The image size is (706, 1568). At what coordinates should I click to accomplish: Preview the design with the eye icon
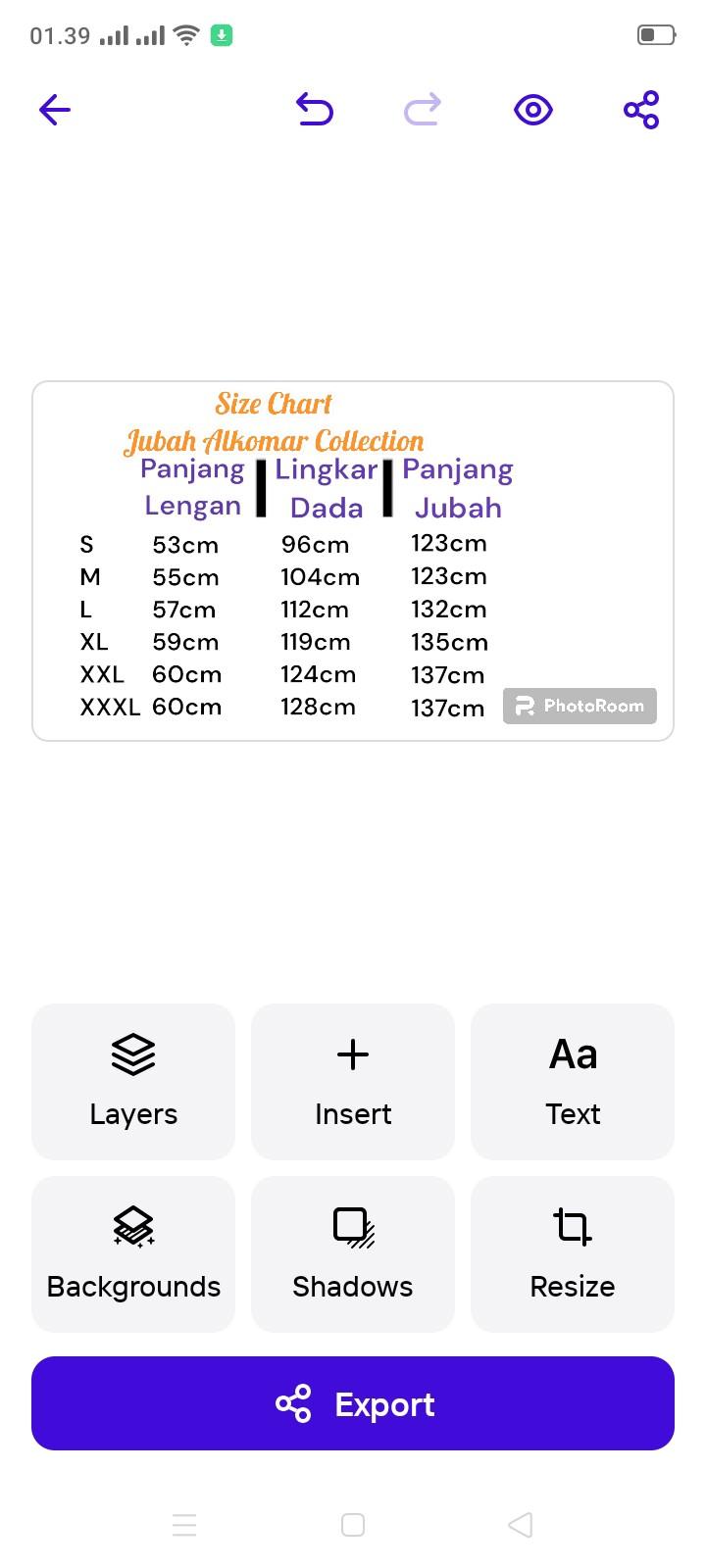click(x=533, y=110)
